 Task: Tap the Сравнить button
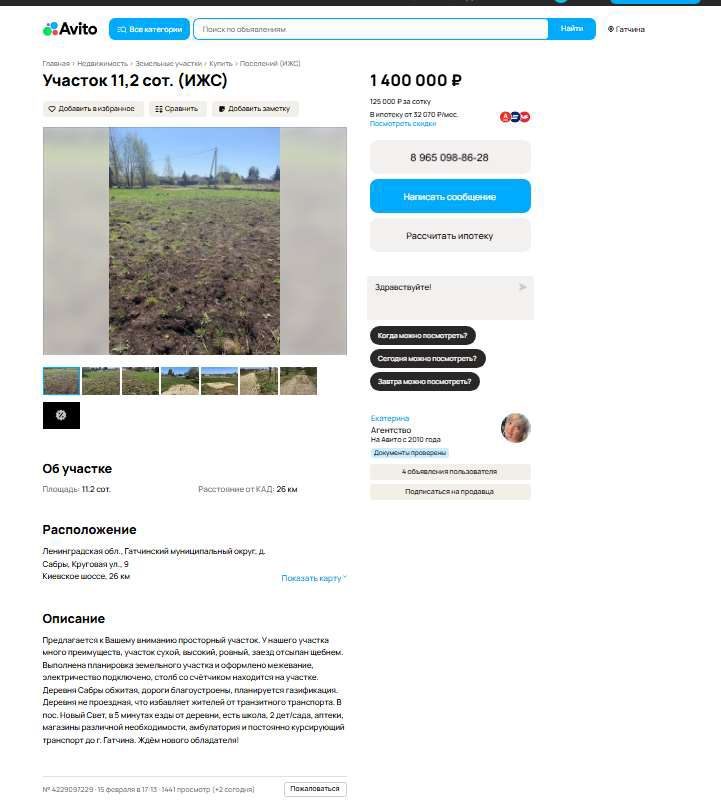177,109
